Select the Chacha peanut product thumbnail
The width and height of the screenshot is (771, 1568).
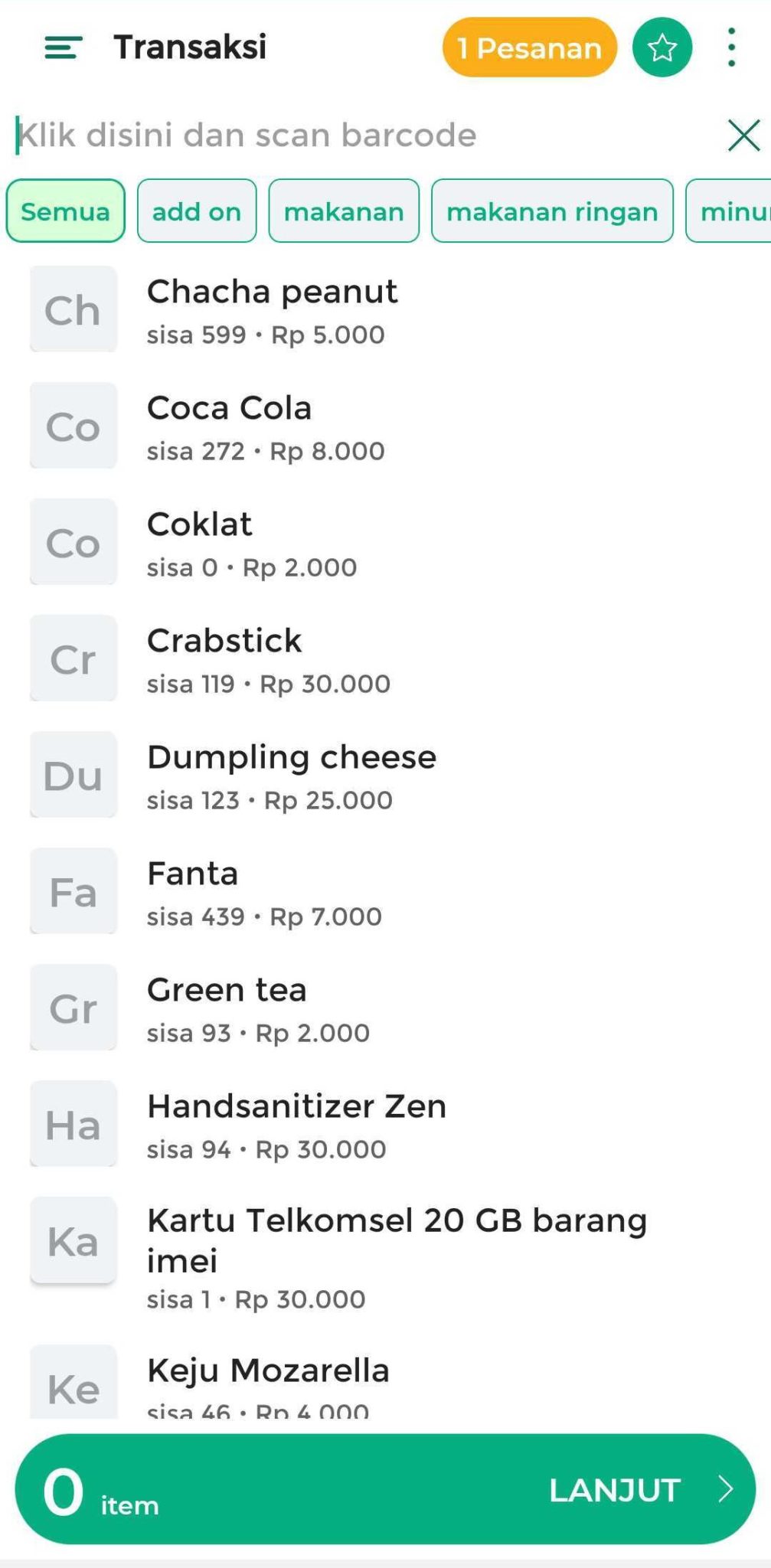pyautogui.click(x=73, y=309)
